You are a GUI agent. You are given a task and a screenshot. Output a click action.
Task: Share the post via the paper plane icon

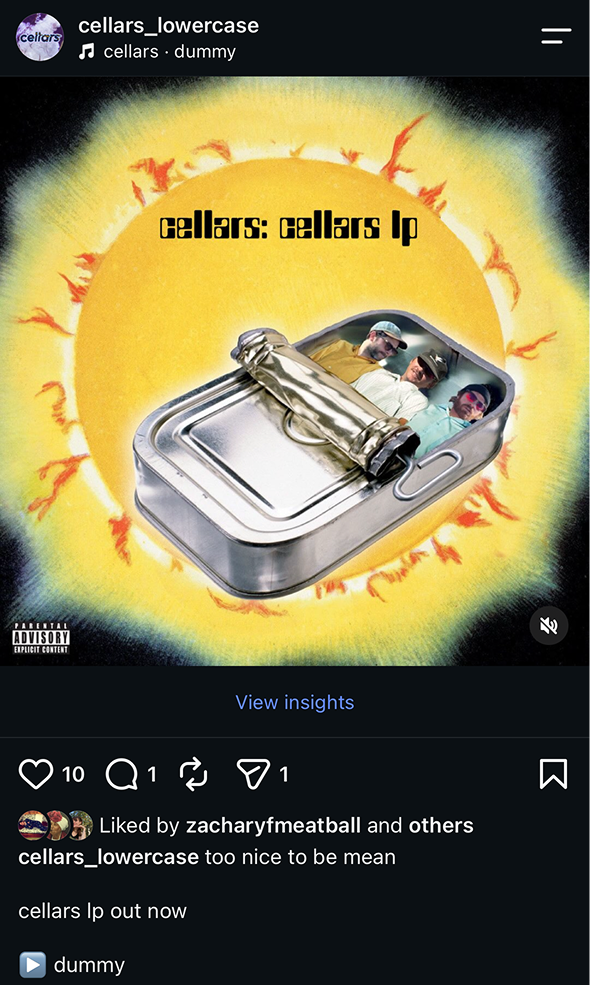[253, 774]
